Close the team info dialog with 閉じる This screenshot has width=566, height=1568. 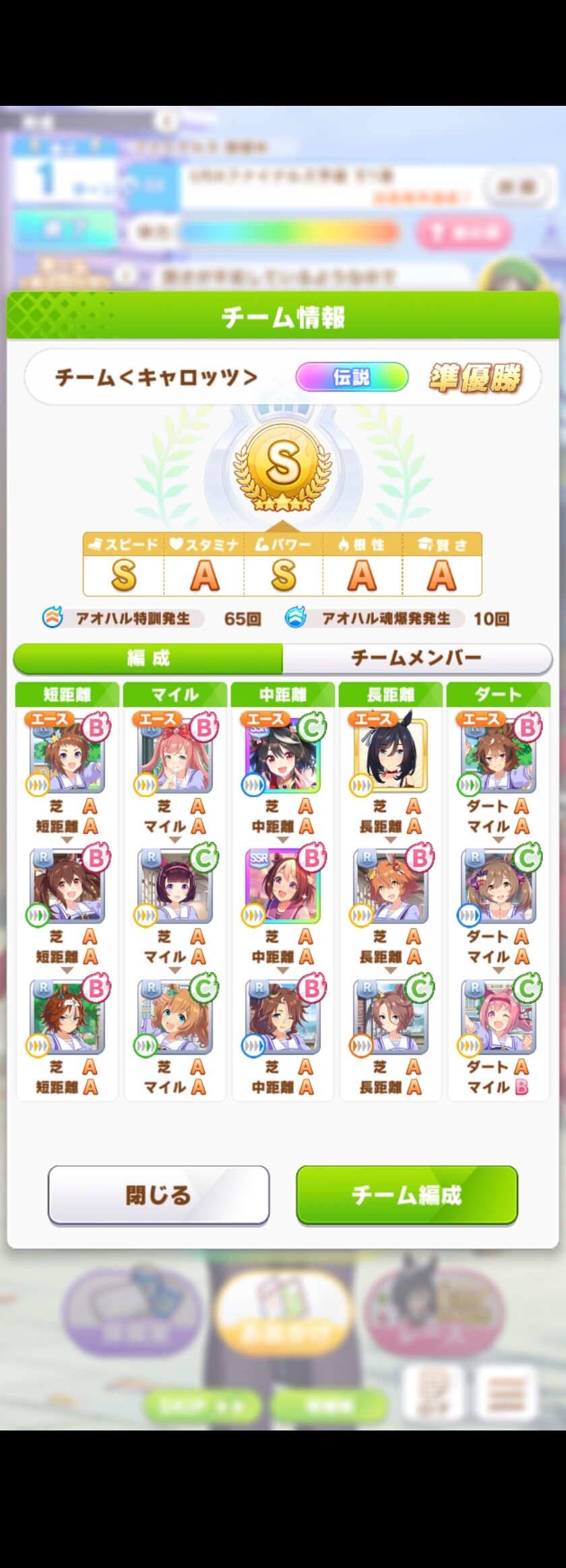158,1195
